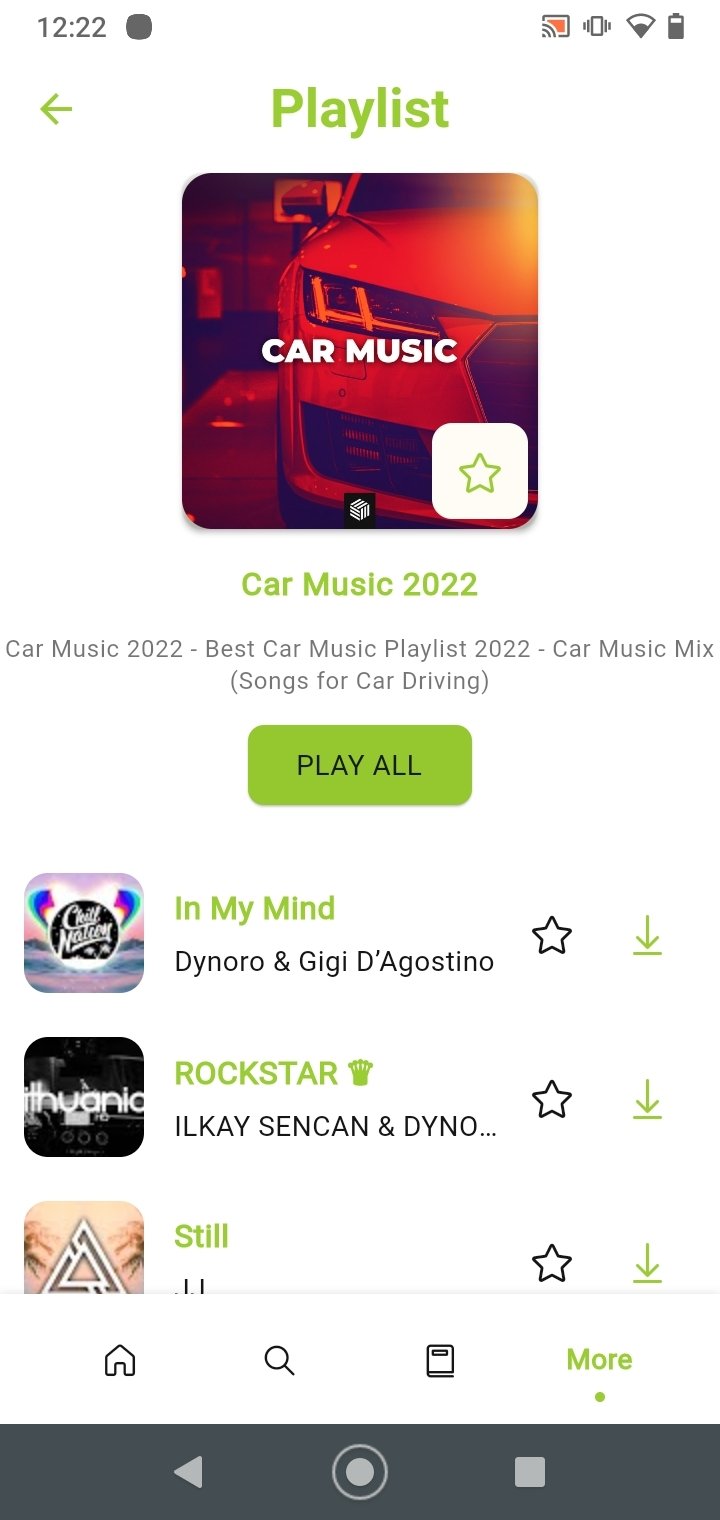Tap the playlist title Car Music 2022
This screenshot has height=1520, width=720.
click(359, 583)
